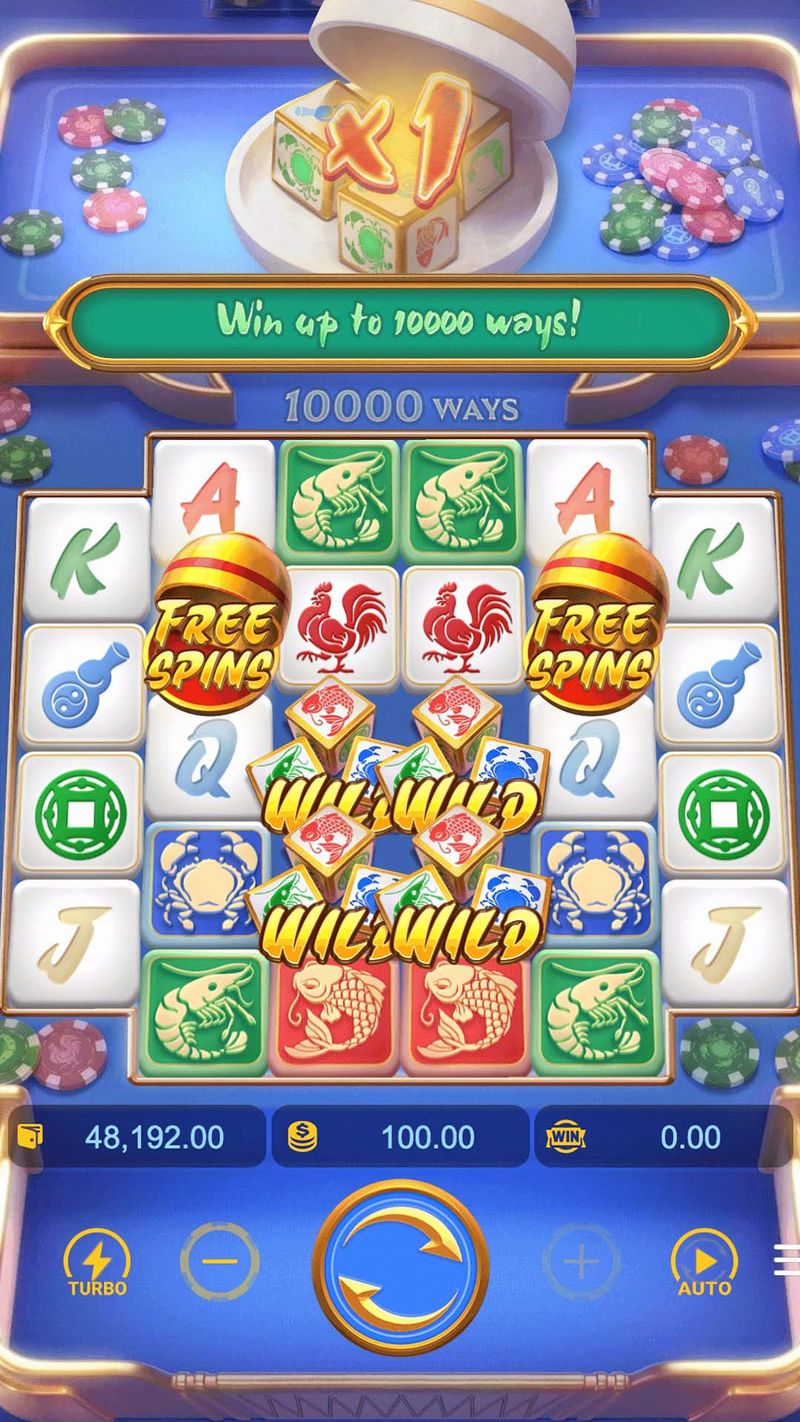Open bet amount options
The height and width of the screenshot is (1422, 800).
[x=400, y=1137]
